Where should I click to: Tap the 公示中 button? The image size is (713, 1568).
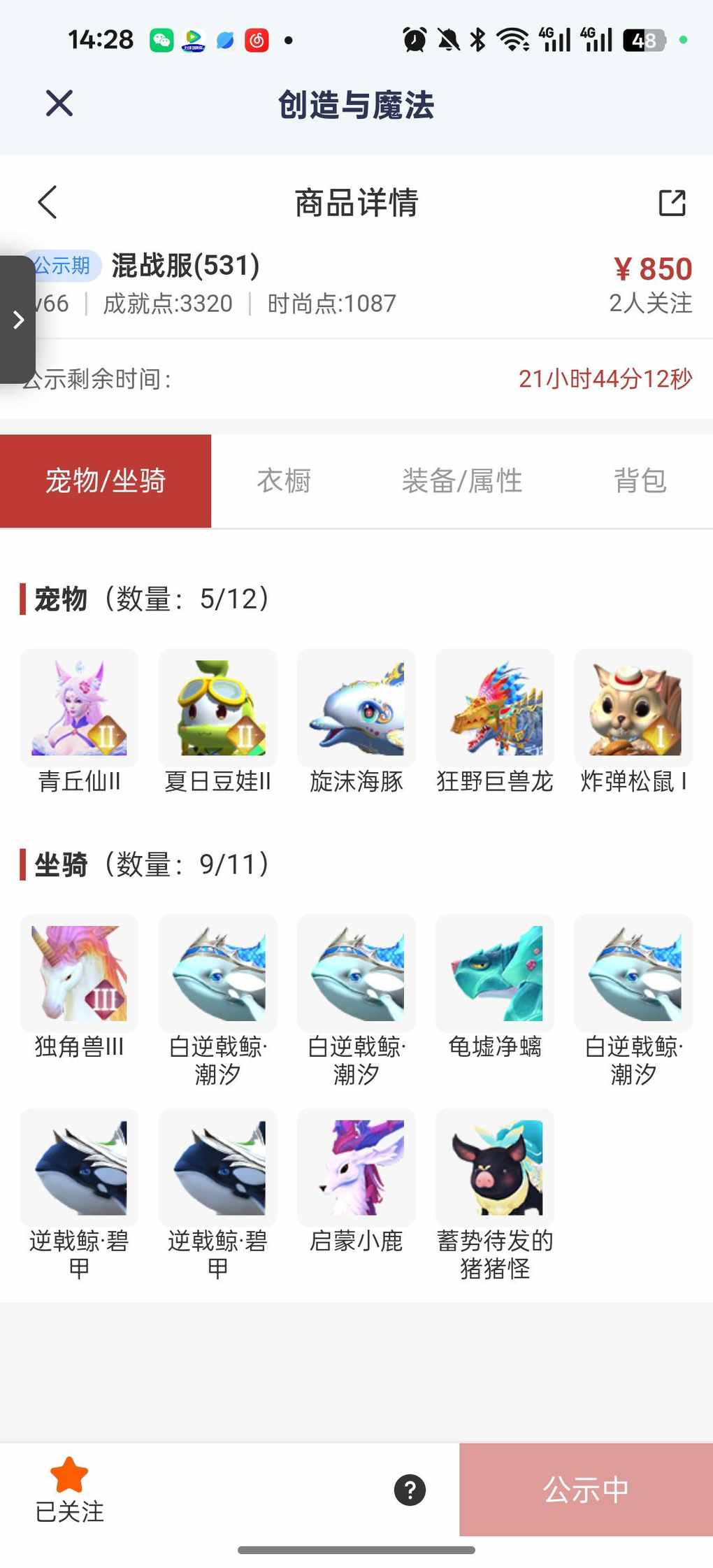(586, 1490)
